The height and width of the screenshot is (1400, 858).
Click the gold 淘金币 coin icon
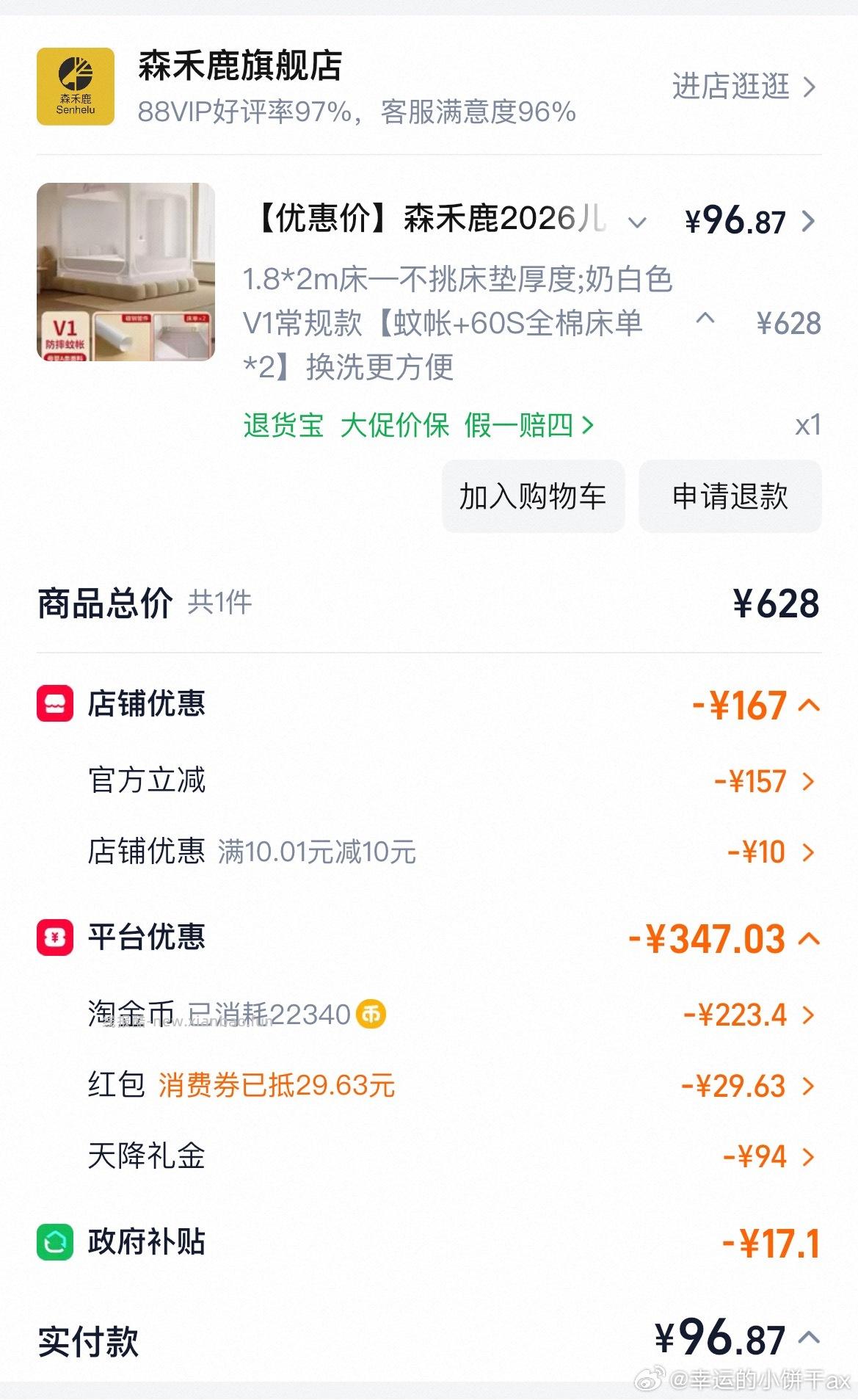click(x=371, y=1014)
